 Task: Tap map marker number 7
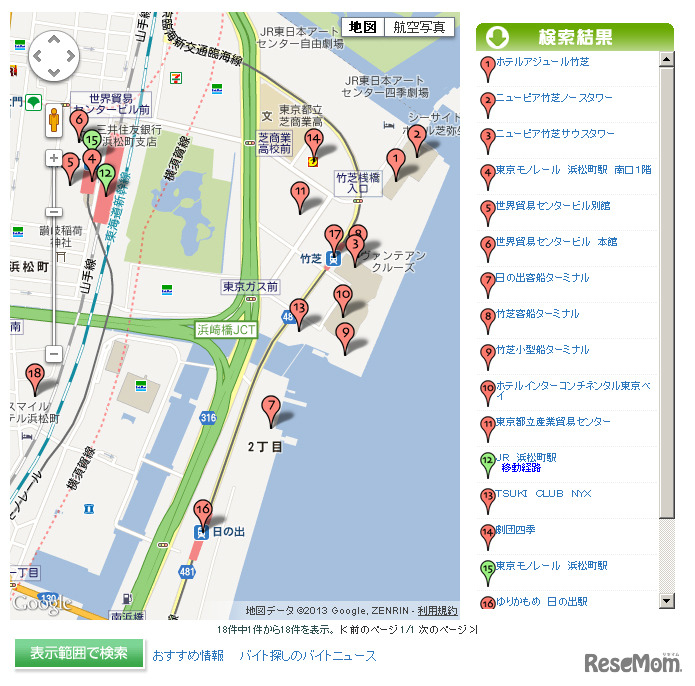click(x=269, y=407)
